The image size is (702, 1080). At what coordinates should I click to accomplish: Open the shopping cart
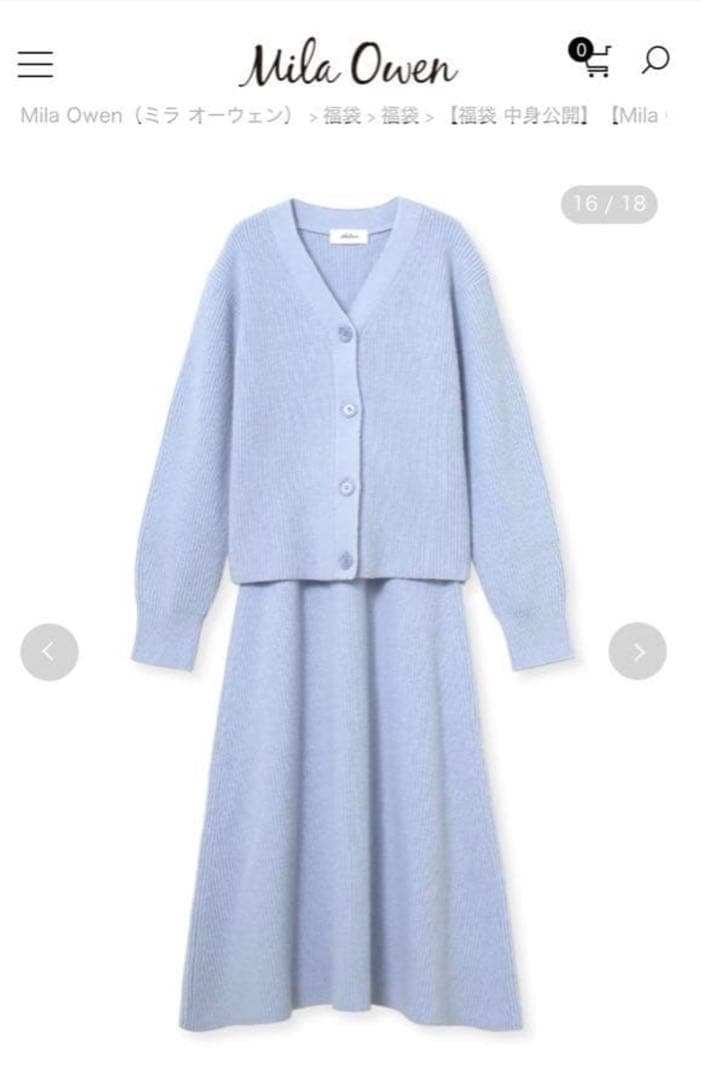point(592,59)
